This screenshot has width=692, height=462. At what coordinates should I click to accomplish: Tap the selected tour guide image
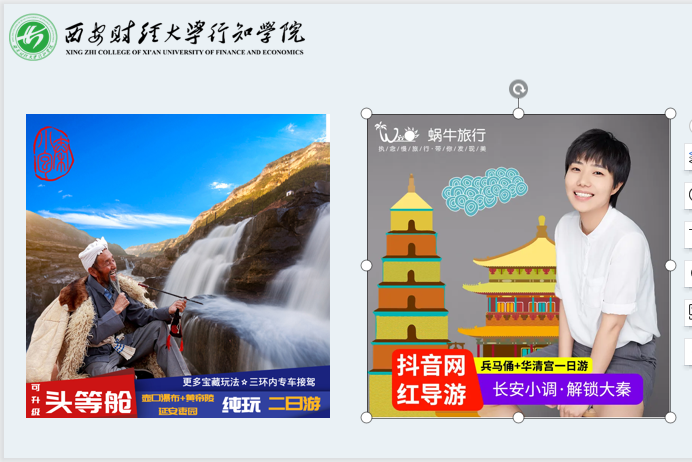[518, 265]
